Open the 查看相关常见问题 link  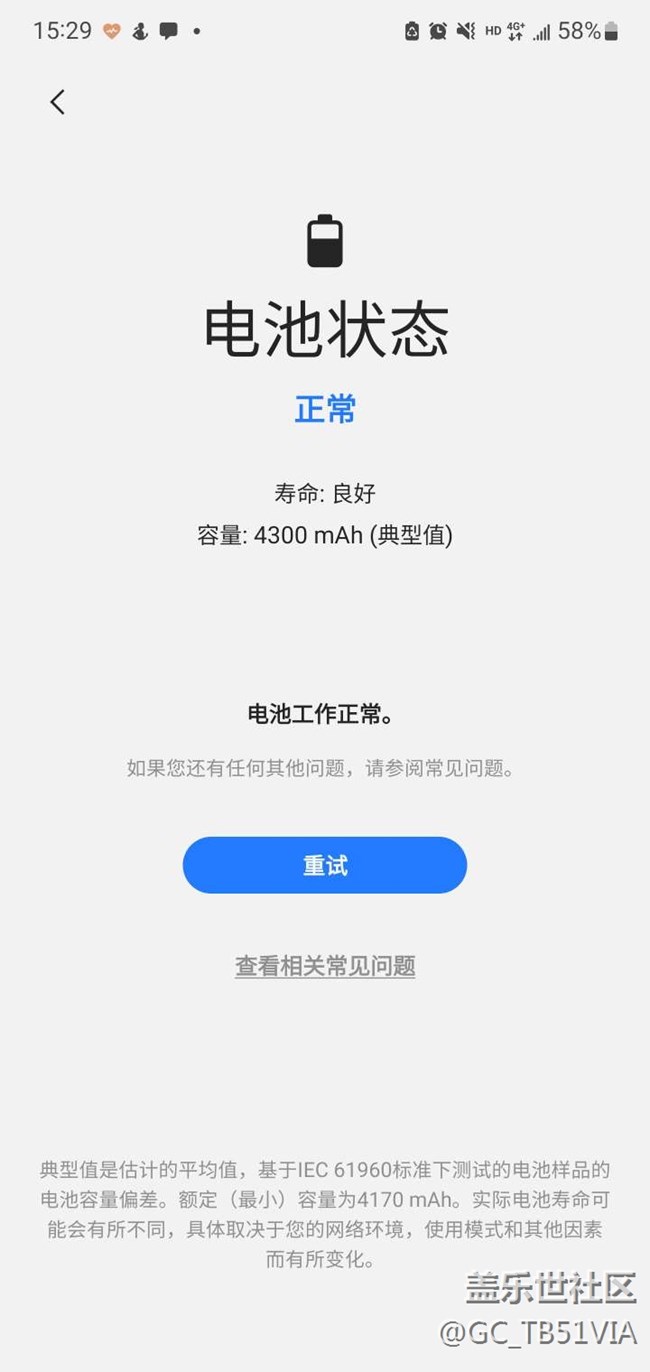click(325, 966)
